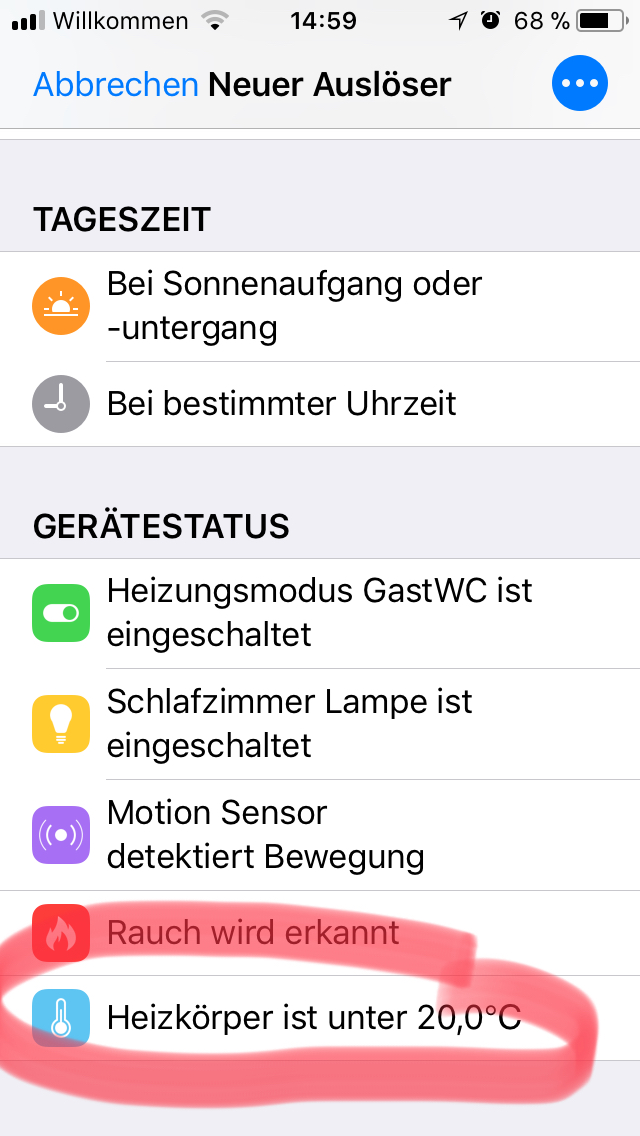Choose Motion Sensor detektiert Bewegung
Screen dimensions: 640x1136
pos(320,835)
